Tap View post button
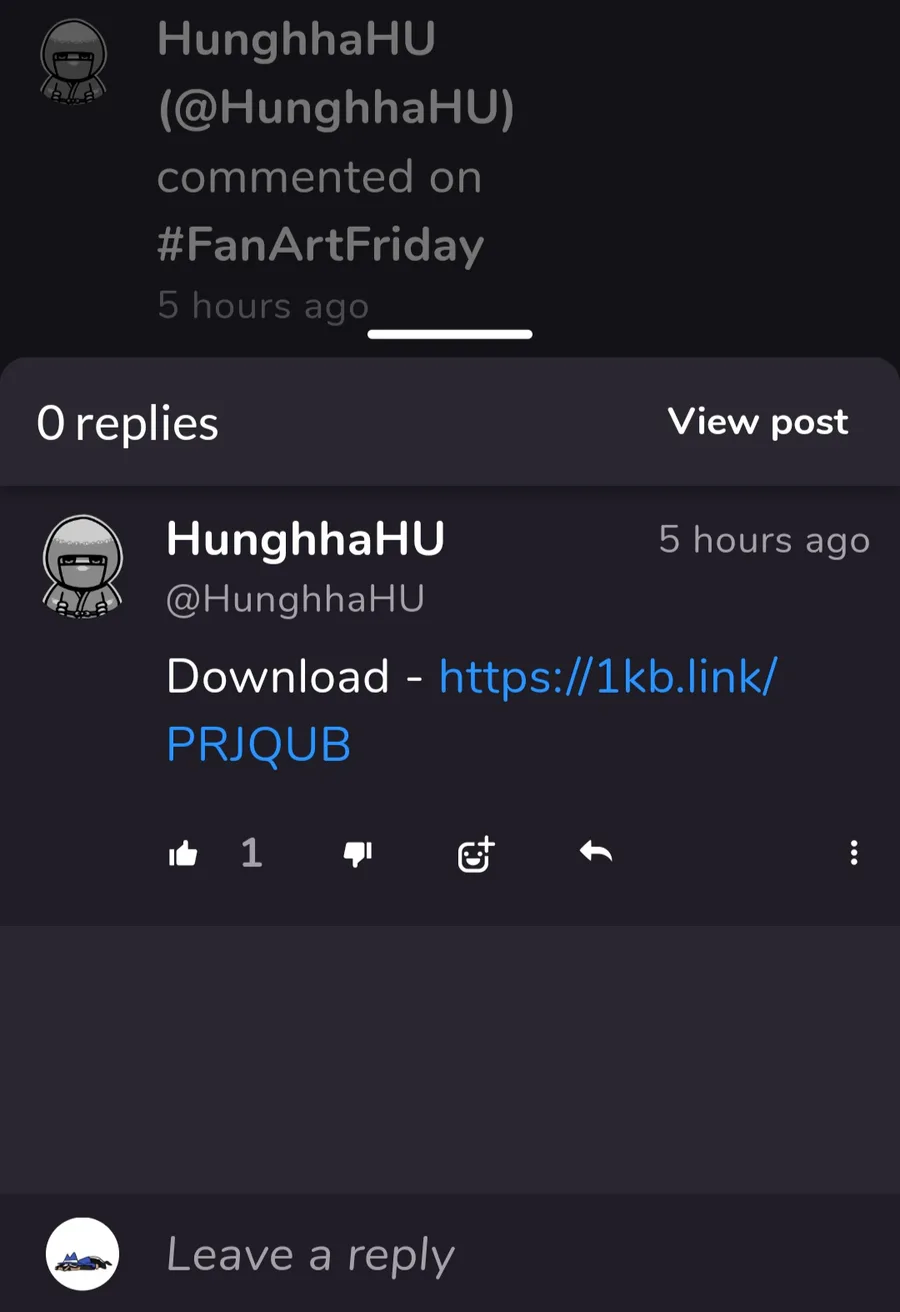This screenshot has width=900, height=1312. [757, 422]
